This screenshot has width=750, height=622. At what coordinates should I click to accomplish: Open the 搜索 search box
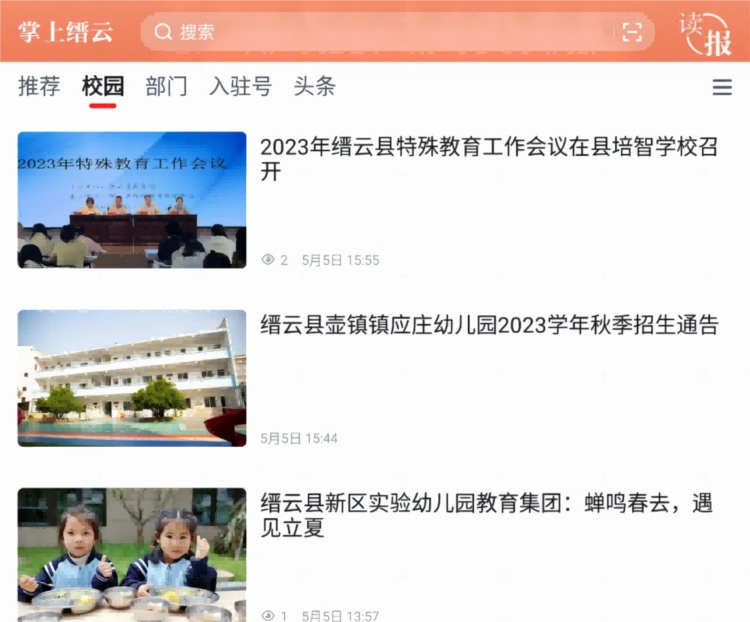pyautogui.click(x=380, y=32)
